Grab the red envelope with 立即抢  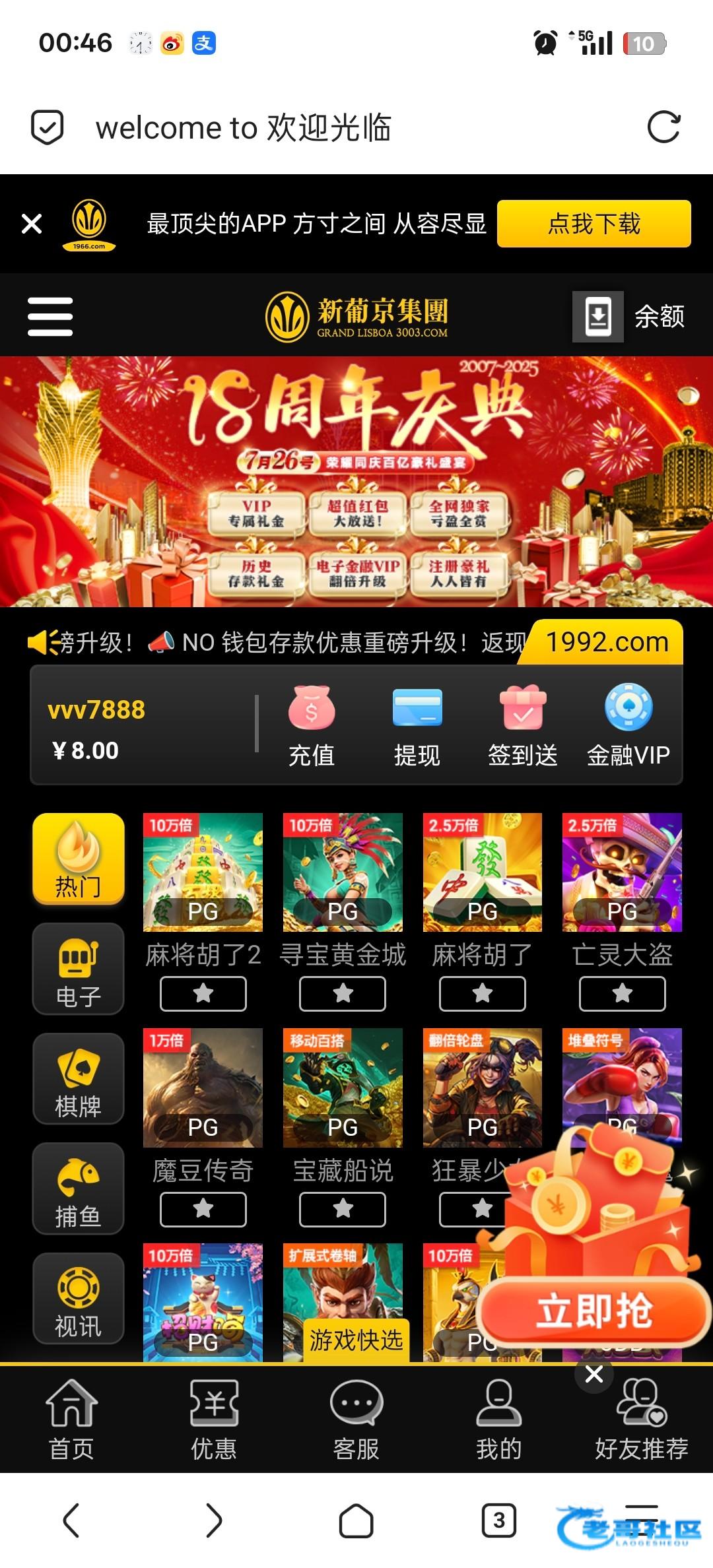[x=594, y=1311]
